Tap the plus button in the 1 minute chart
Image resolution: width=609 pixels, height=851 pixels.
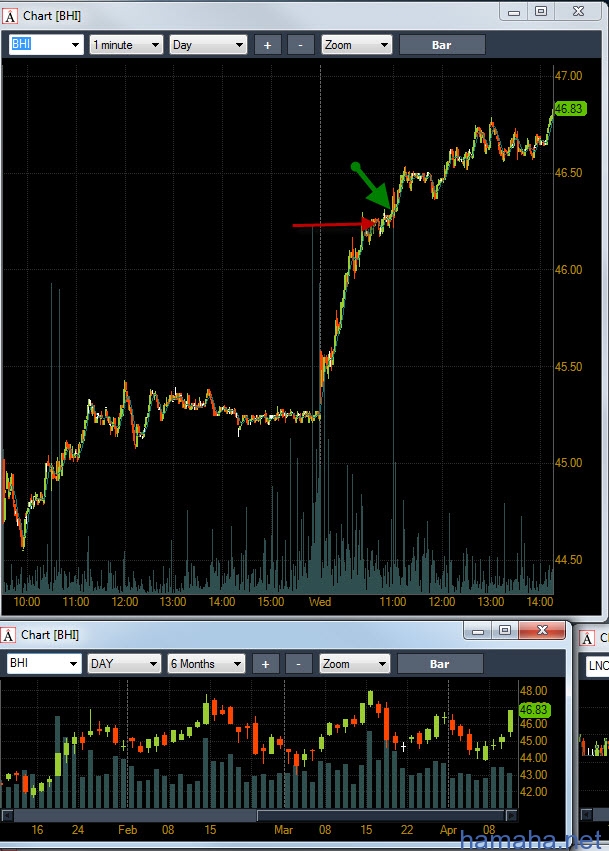267,45
